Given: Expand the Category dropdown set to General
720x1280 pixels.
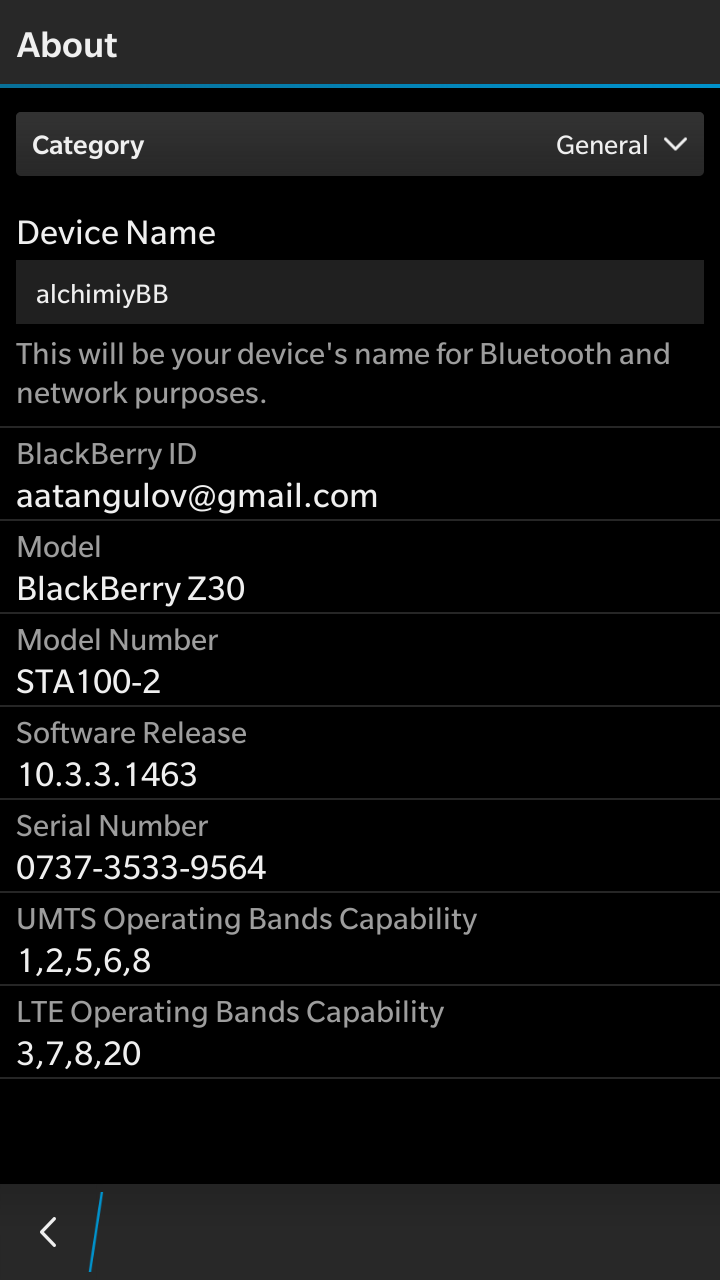Looking at the screenshot, I should point(360,145).
